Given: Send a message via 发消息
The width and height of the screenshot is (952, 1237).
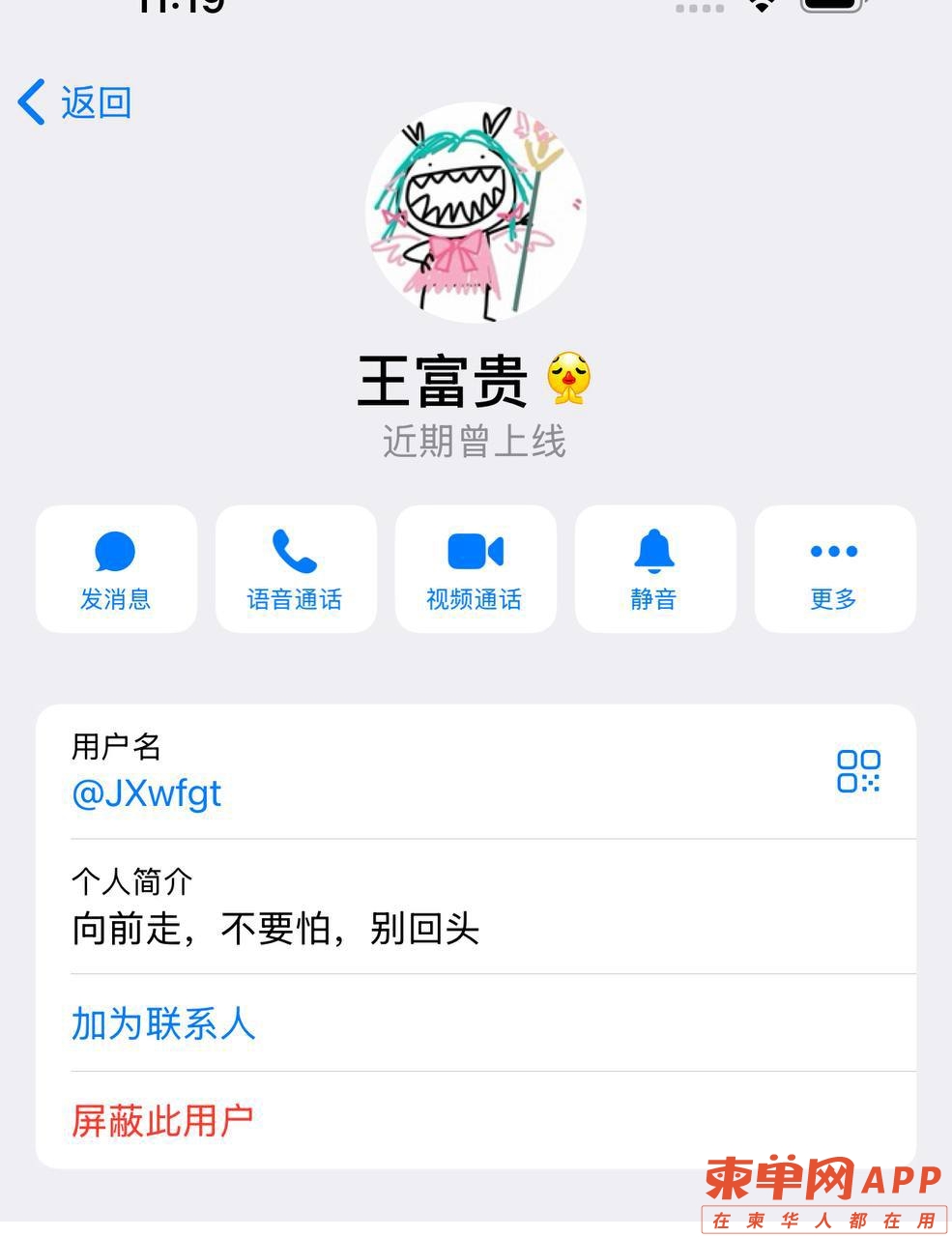Looking at the screenshot, I should tap(116, 569).
